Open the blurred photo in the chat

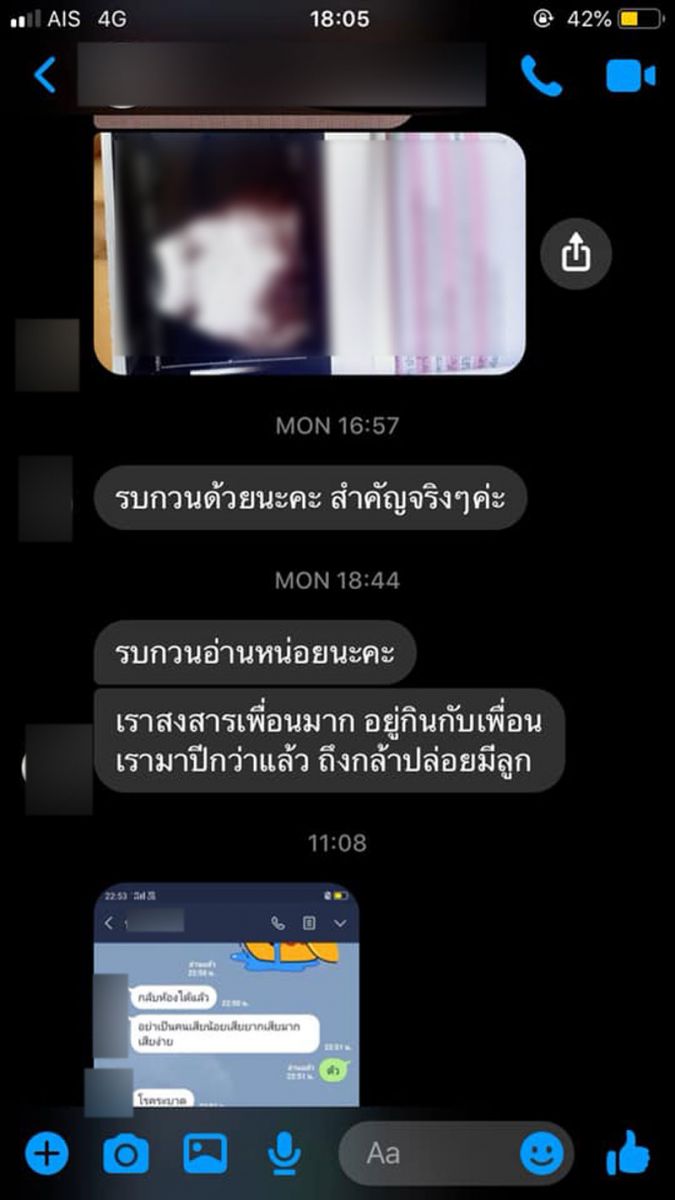[x=309, y=254]
